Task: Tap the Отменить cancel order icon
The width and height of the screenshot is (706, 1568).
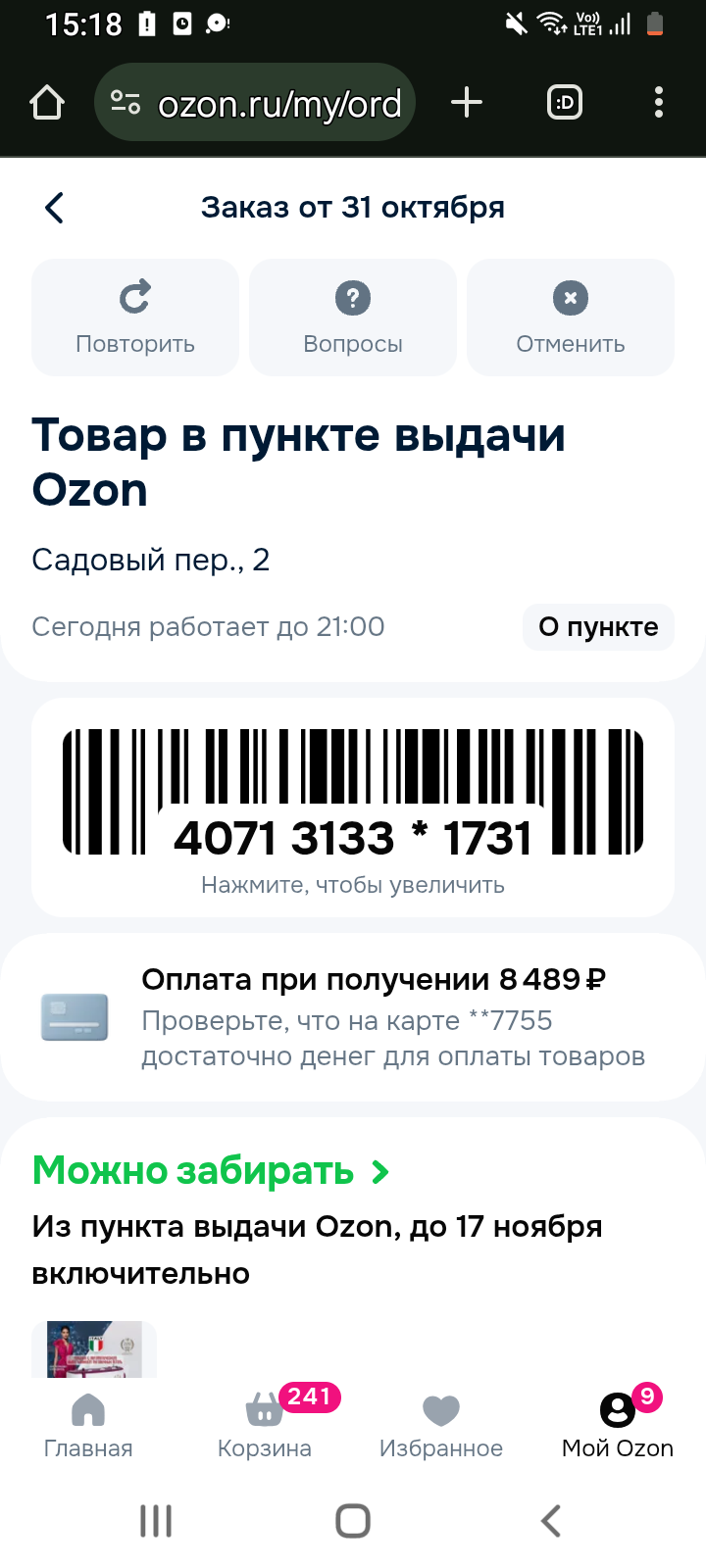Action: tap(570, 297)
